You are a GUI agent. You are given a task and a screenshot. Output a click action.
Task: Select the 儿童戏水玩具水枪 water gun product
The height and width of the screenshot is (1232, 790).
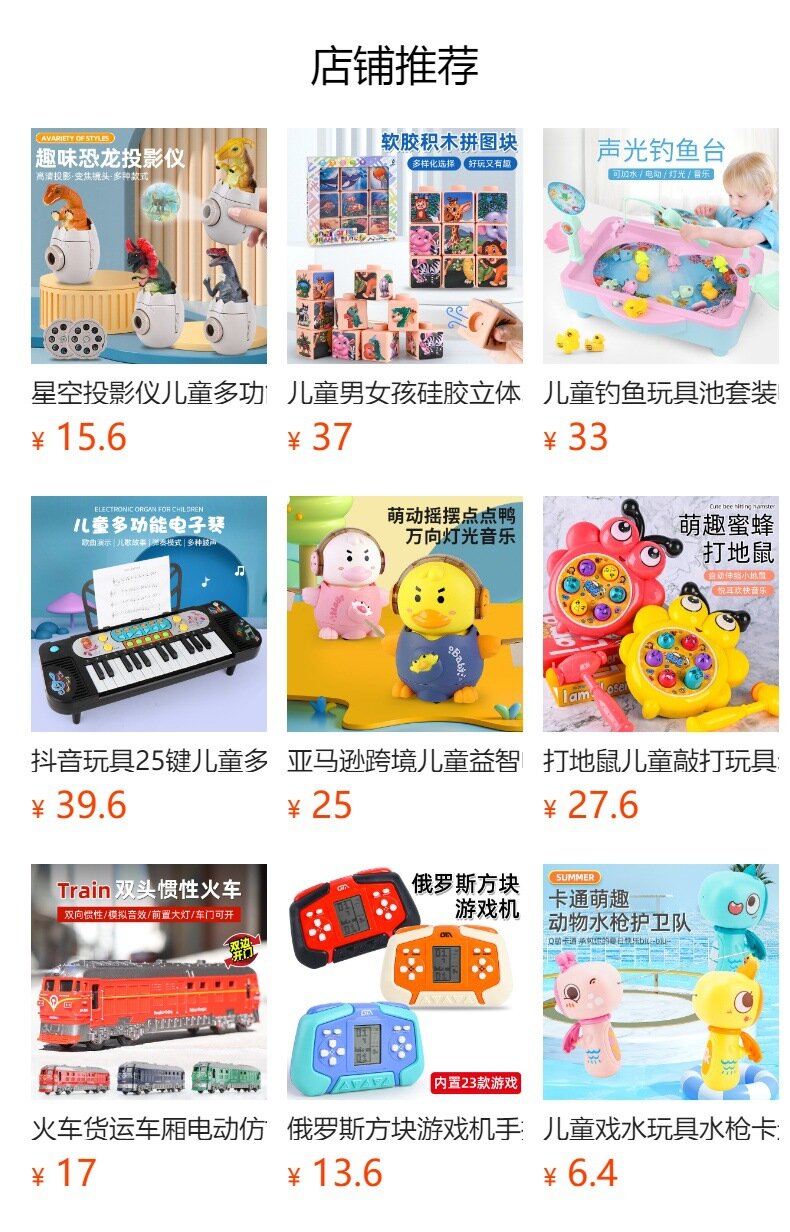pyautogui.click(x=661, y=982)
